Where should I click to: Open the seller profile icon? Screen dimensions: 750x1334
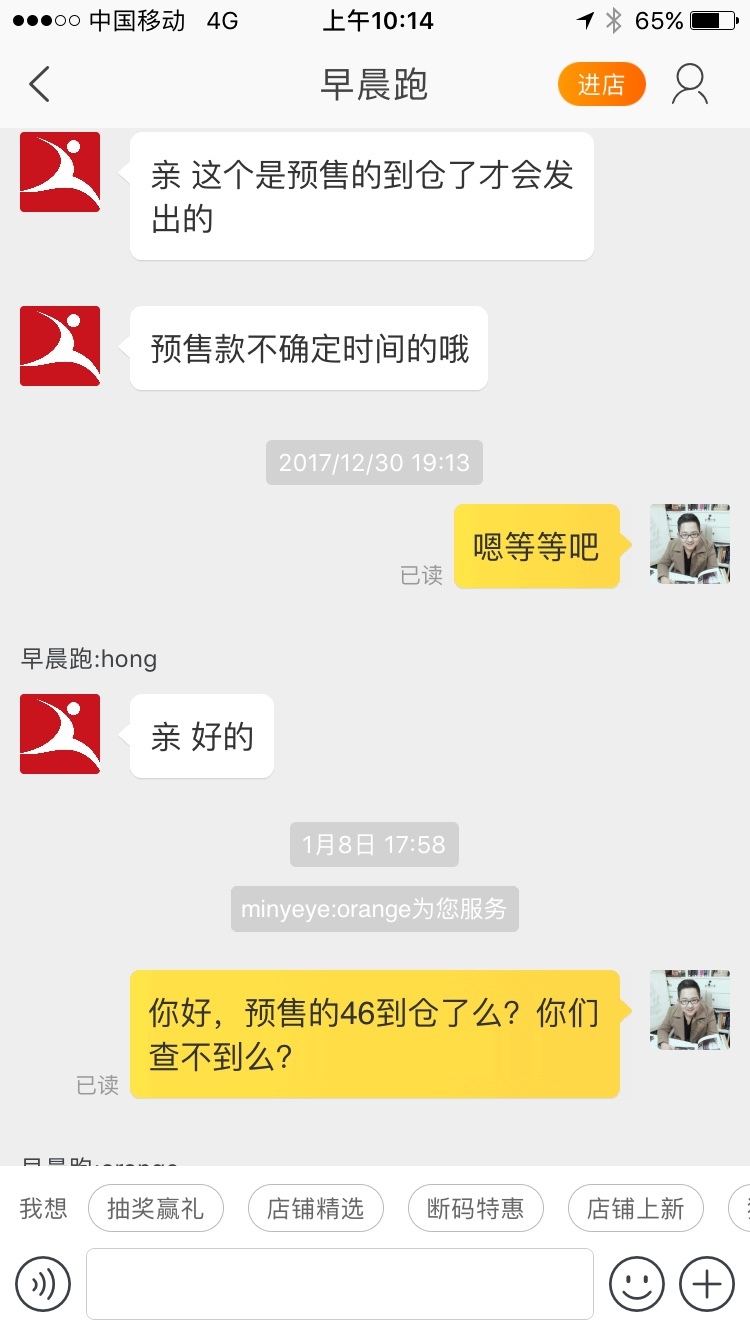690,85
